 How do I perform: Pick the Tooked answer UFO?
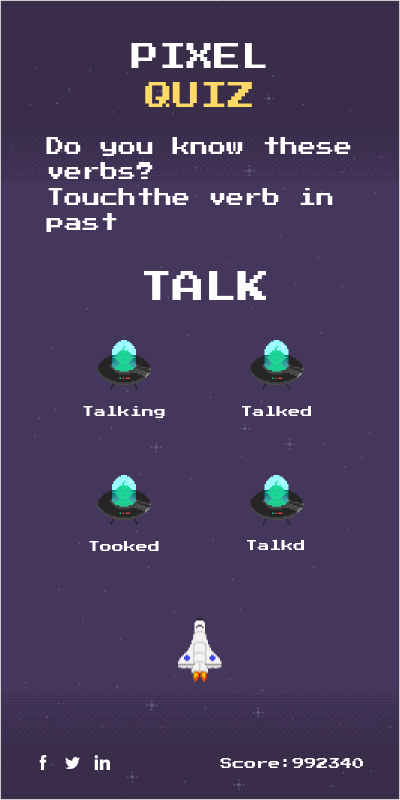pos(124,500)
